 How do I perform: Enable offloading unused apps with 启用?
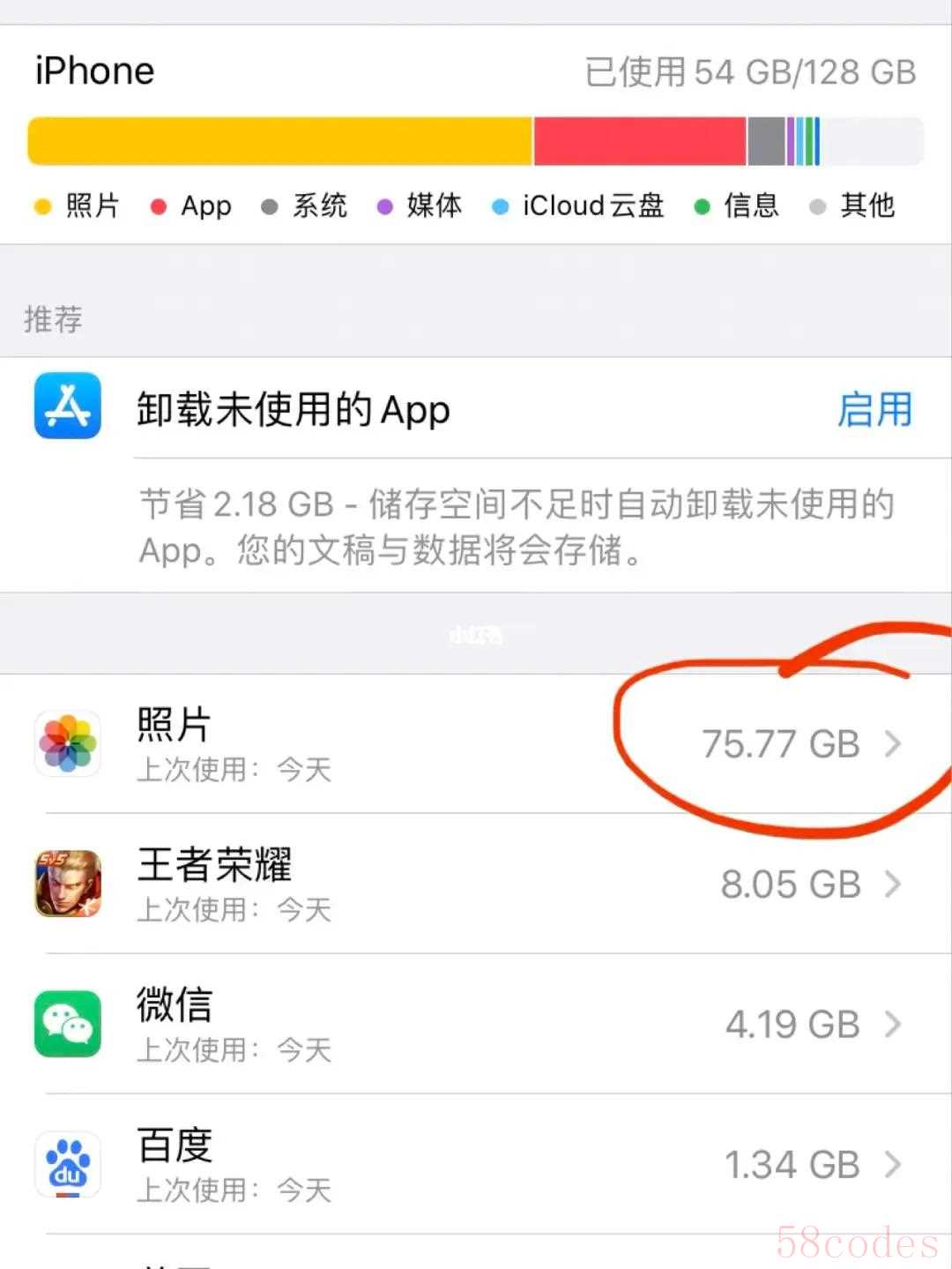click(x=874, y=410)
